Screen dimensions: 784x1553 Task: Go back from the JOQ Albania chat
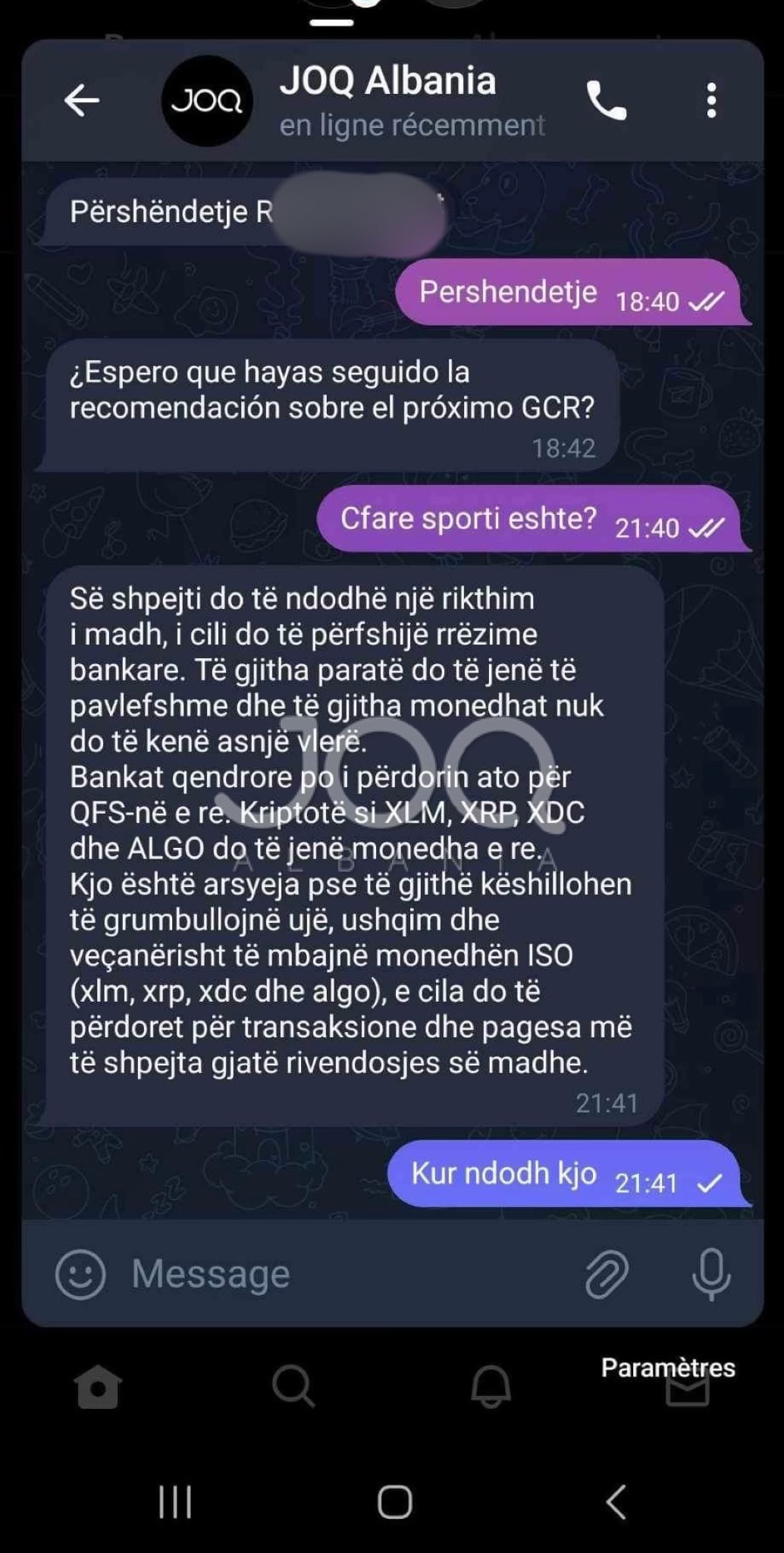pyautogui.click(x=82, y=100)
